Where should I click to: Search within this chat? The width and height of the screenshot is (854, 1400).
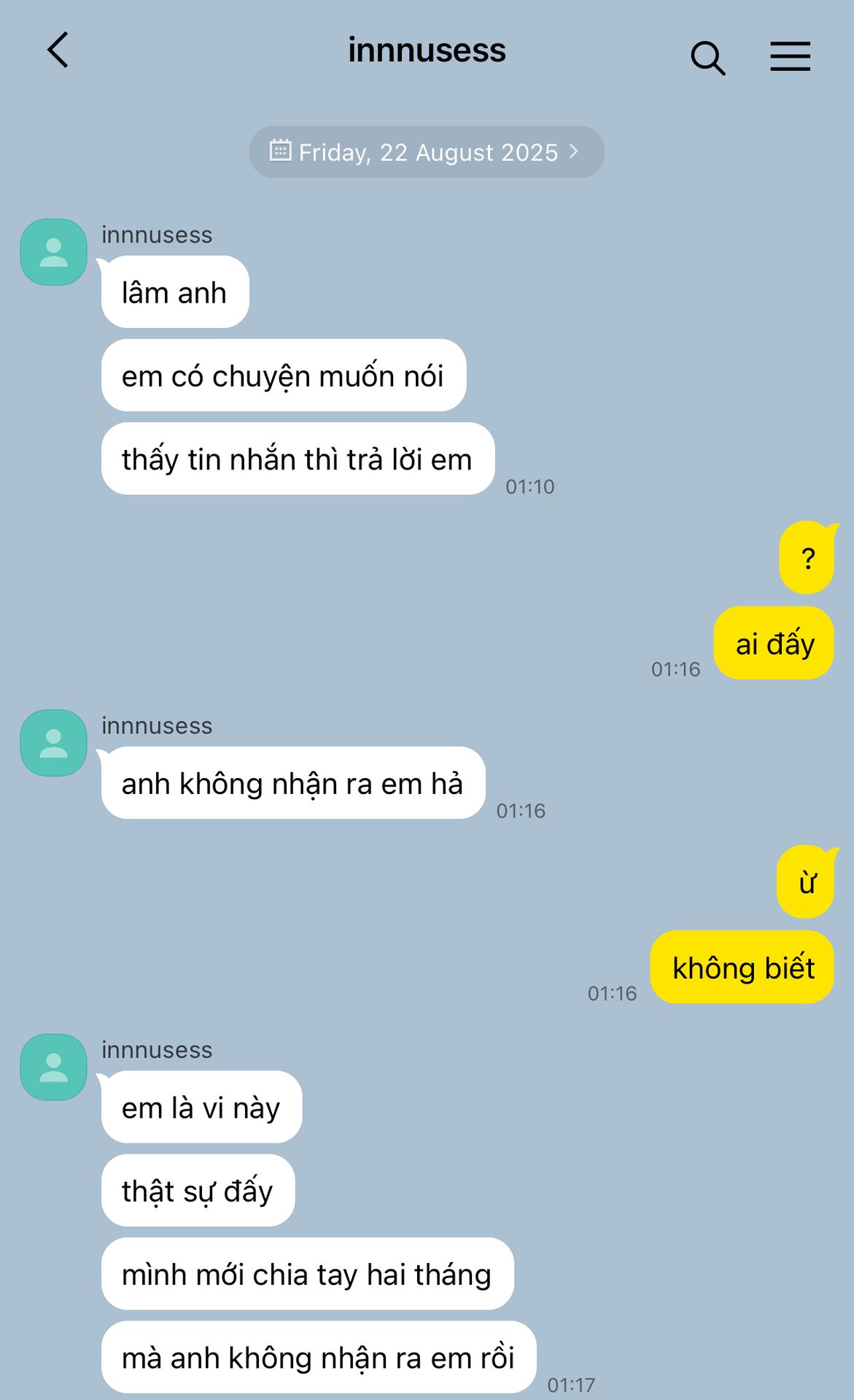point(707,58)
